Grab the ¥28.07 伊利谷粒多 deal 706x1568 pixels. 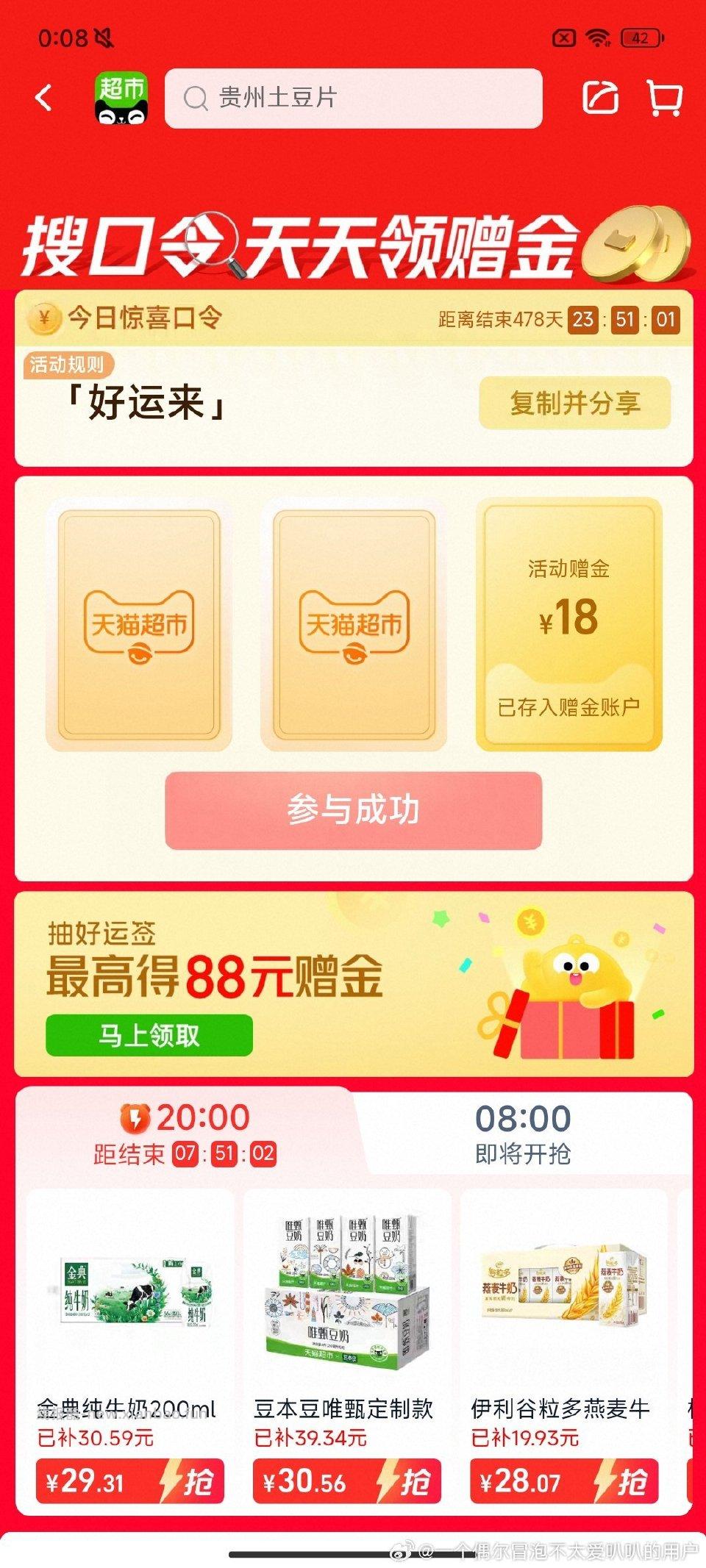pos(563,1481)
